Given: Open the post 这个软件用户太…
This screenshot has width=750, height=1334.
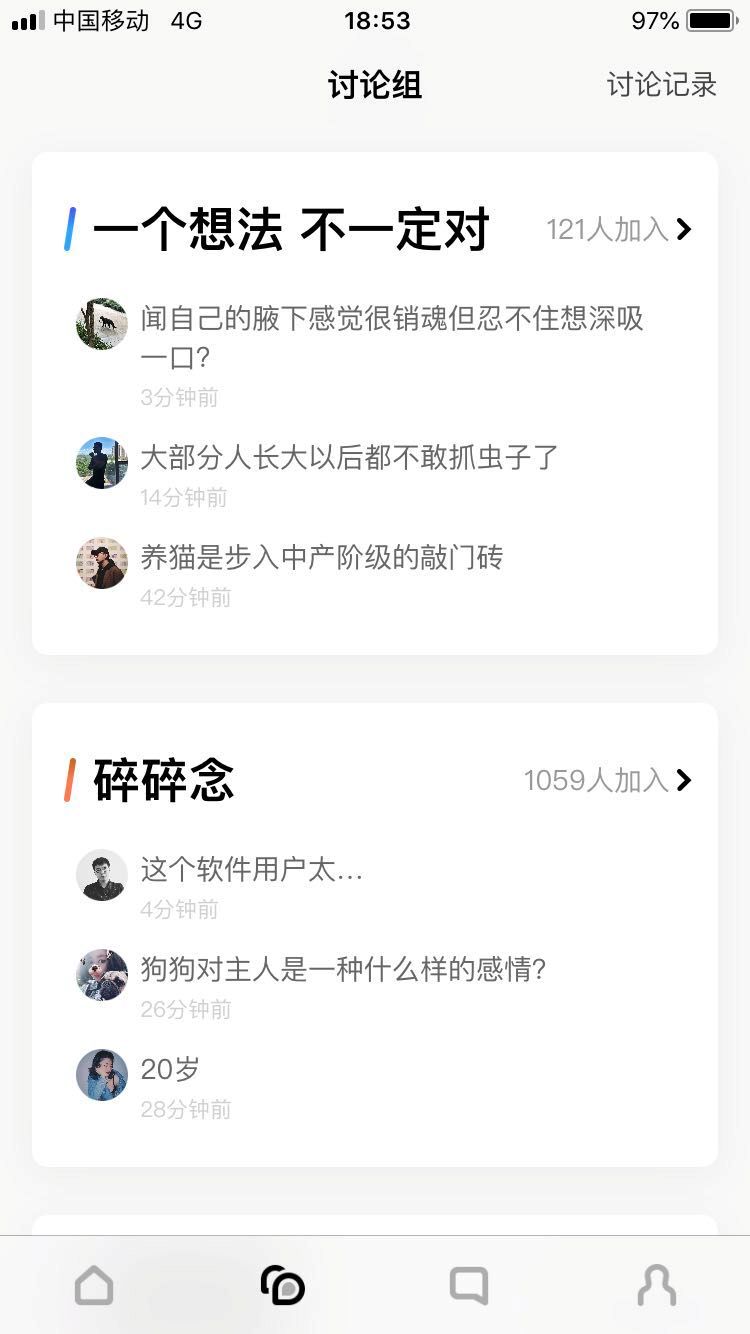Looking at the screenshot, I should (251, 870).
